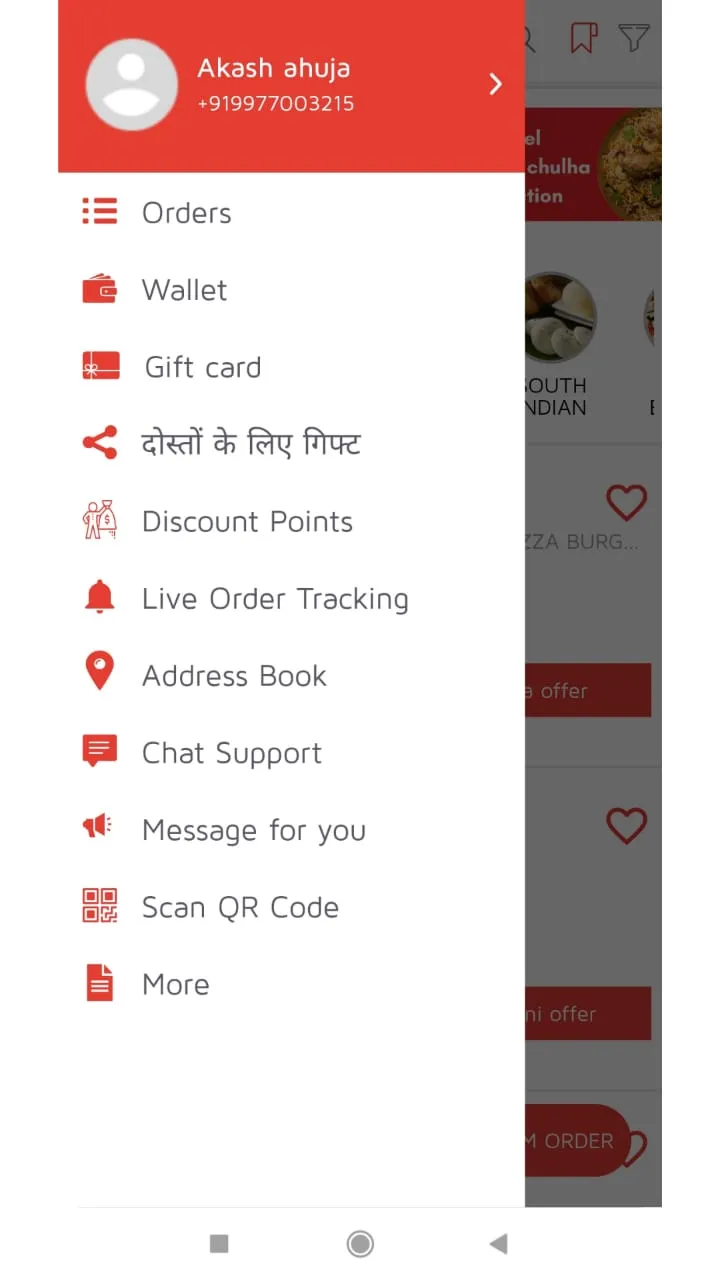Open Live Order Tracking
The width and height of the screenshot is (720, 1280).
tap(275, 598)
